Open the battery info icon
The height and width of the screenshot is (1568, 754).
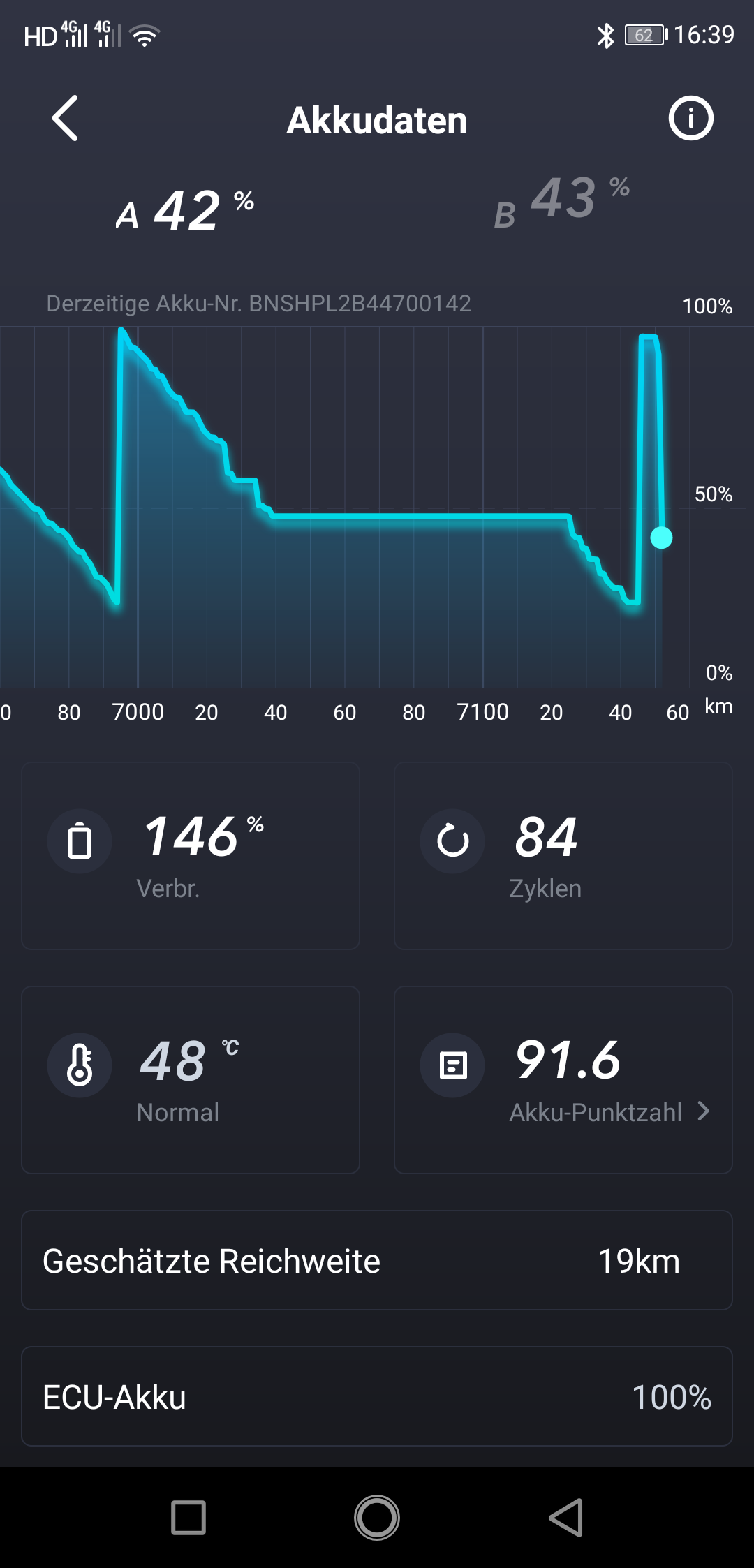(x=690, y=119)
